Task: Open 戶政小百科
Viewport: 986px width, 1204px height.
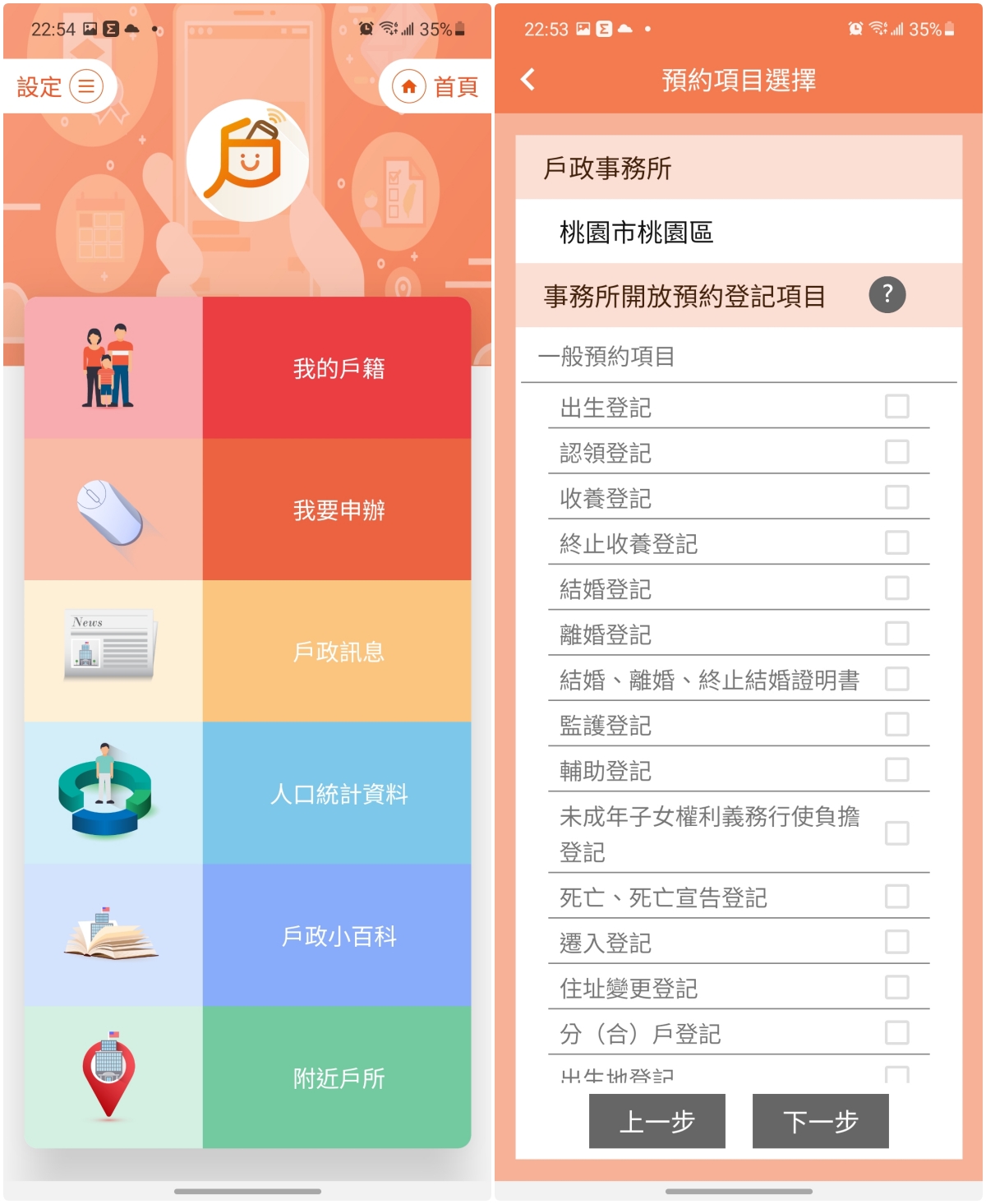Action: click(x=338, y=936)
